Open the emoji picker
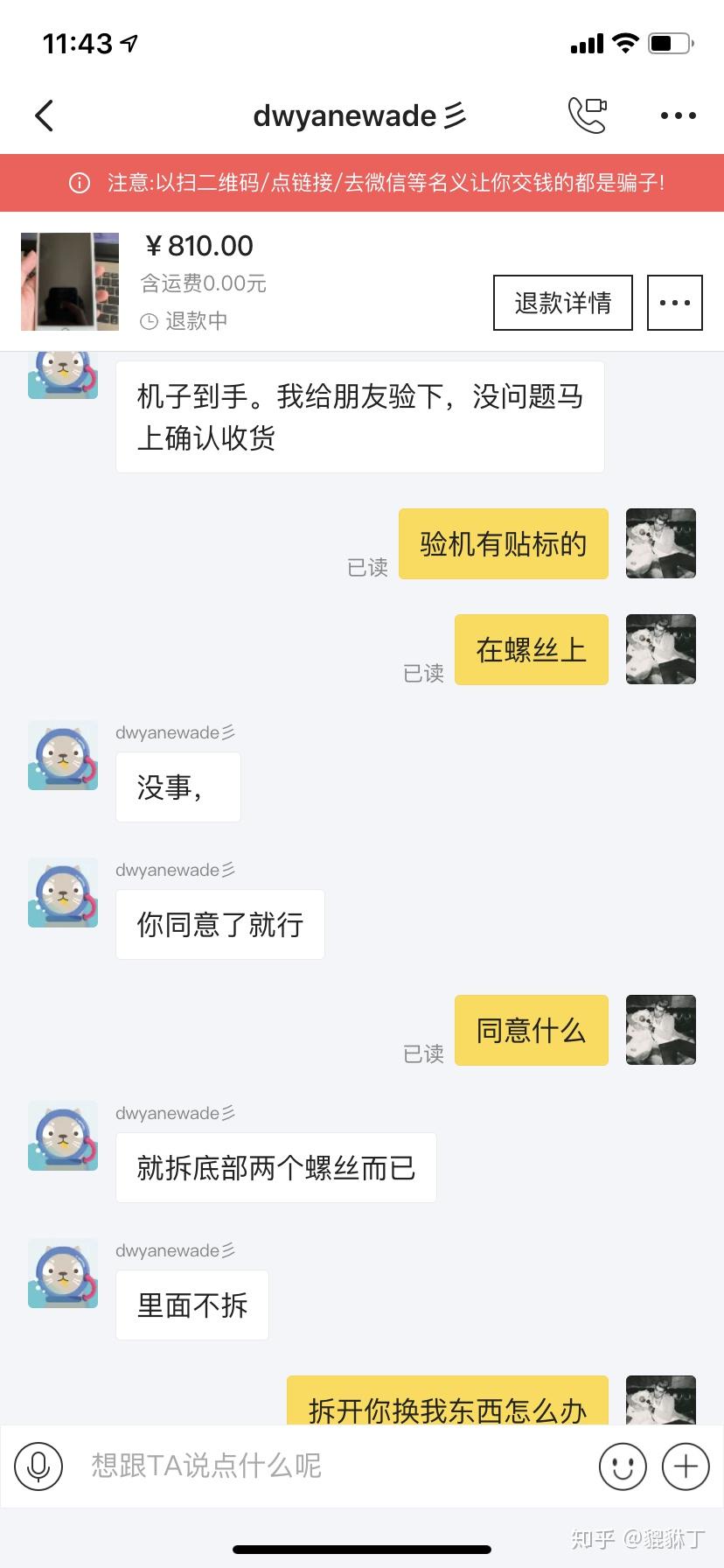This screenshot has width=724, height=1568. (623, 1466)
